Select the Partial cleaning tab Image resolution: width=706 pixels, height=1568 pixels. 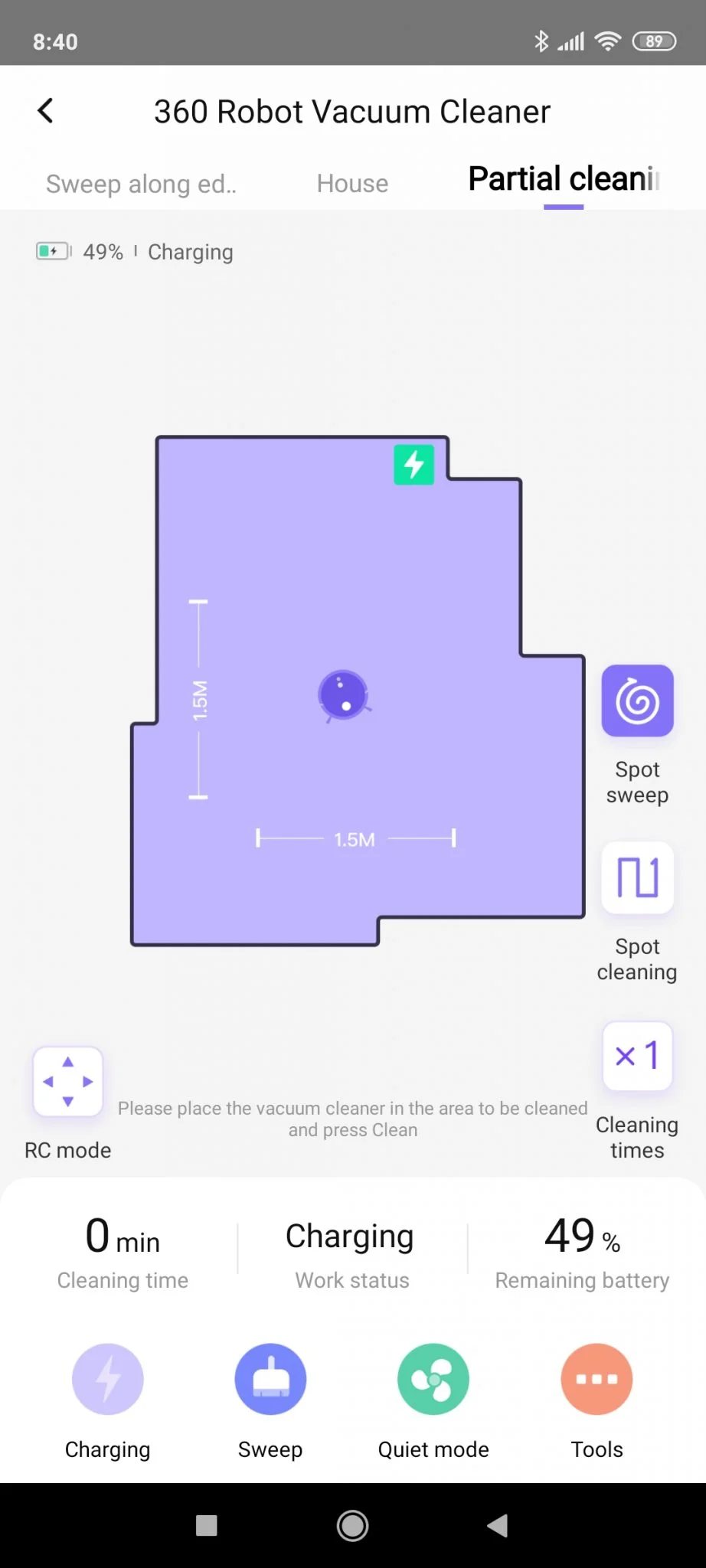(564, 180)
